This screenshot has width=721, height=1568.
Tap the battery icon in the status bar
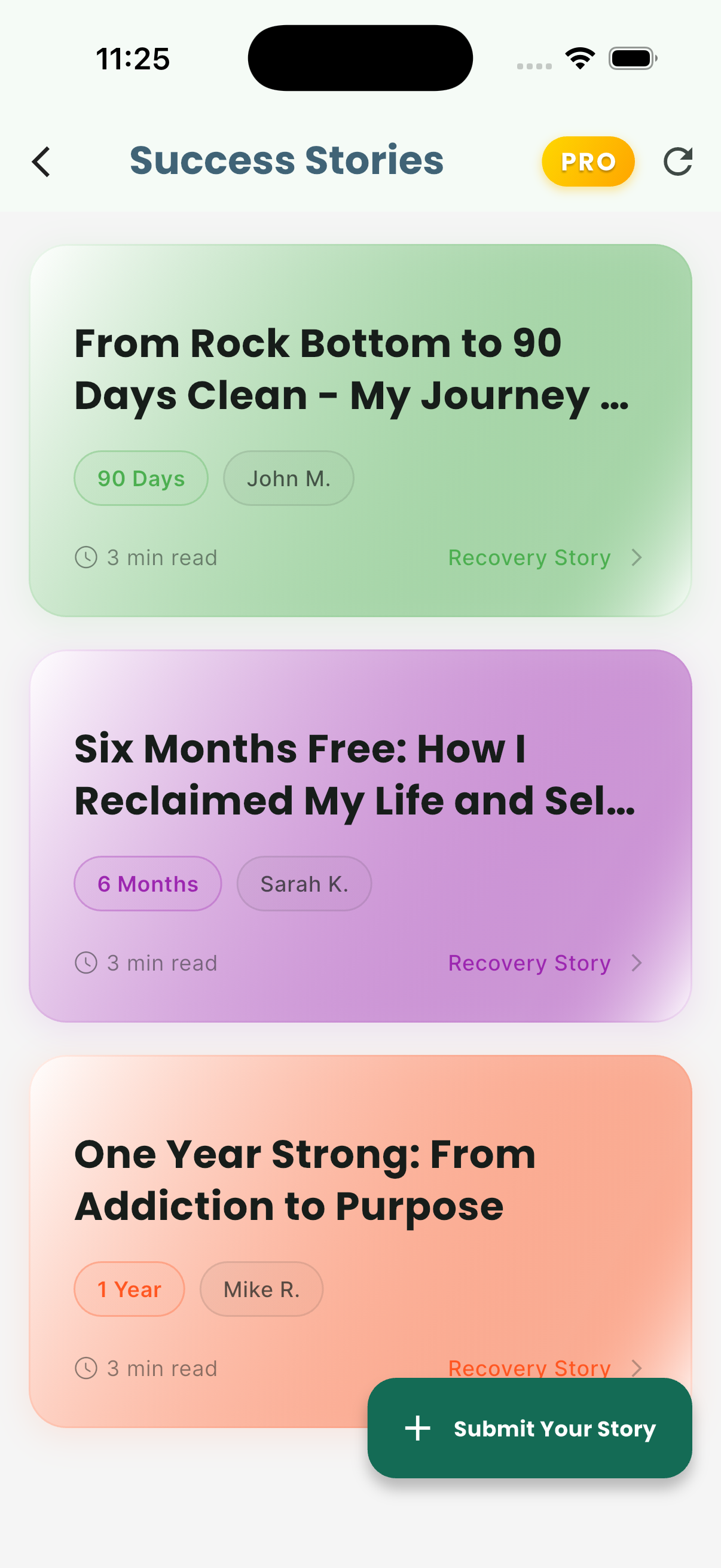point(631,57)
